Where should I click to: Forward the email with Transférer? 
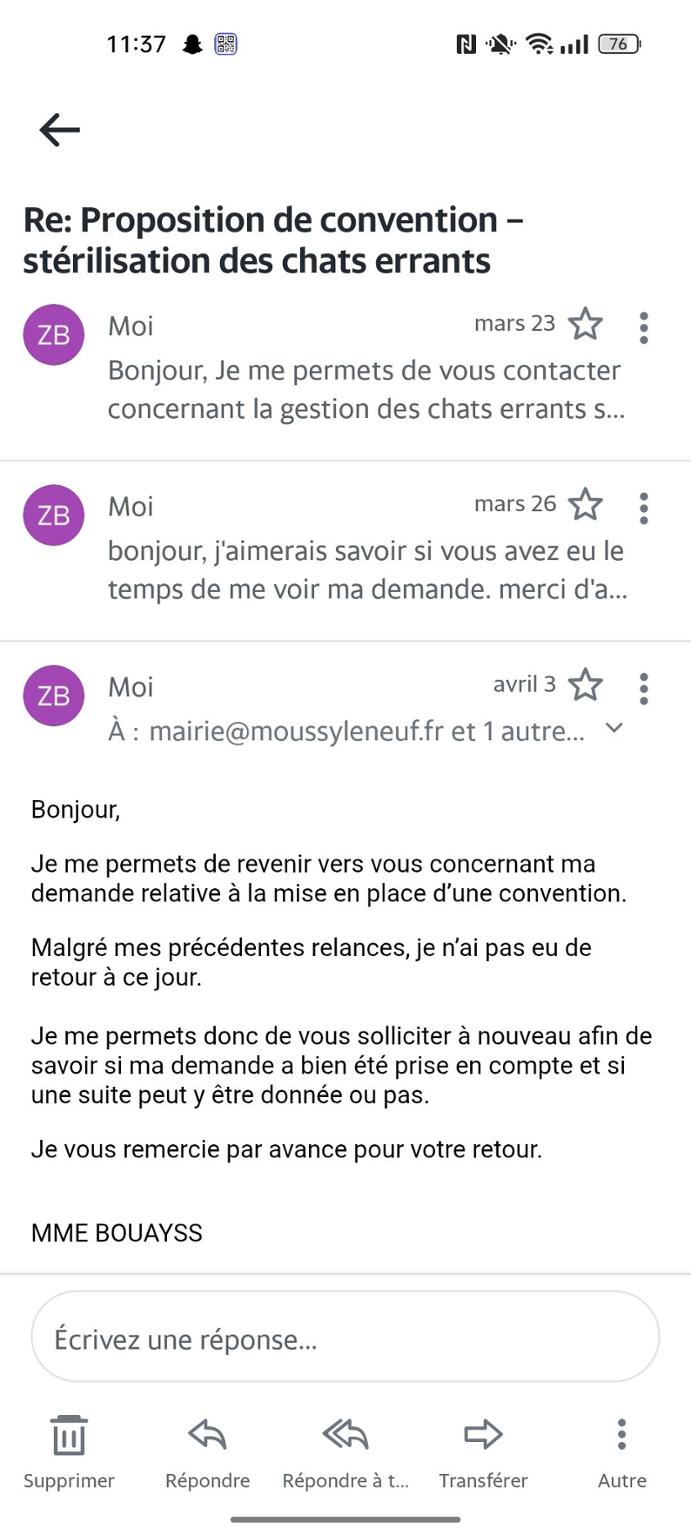click(x=483, y=1450)
